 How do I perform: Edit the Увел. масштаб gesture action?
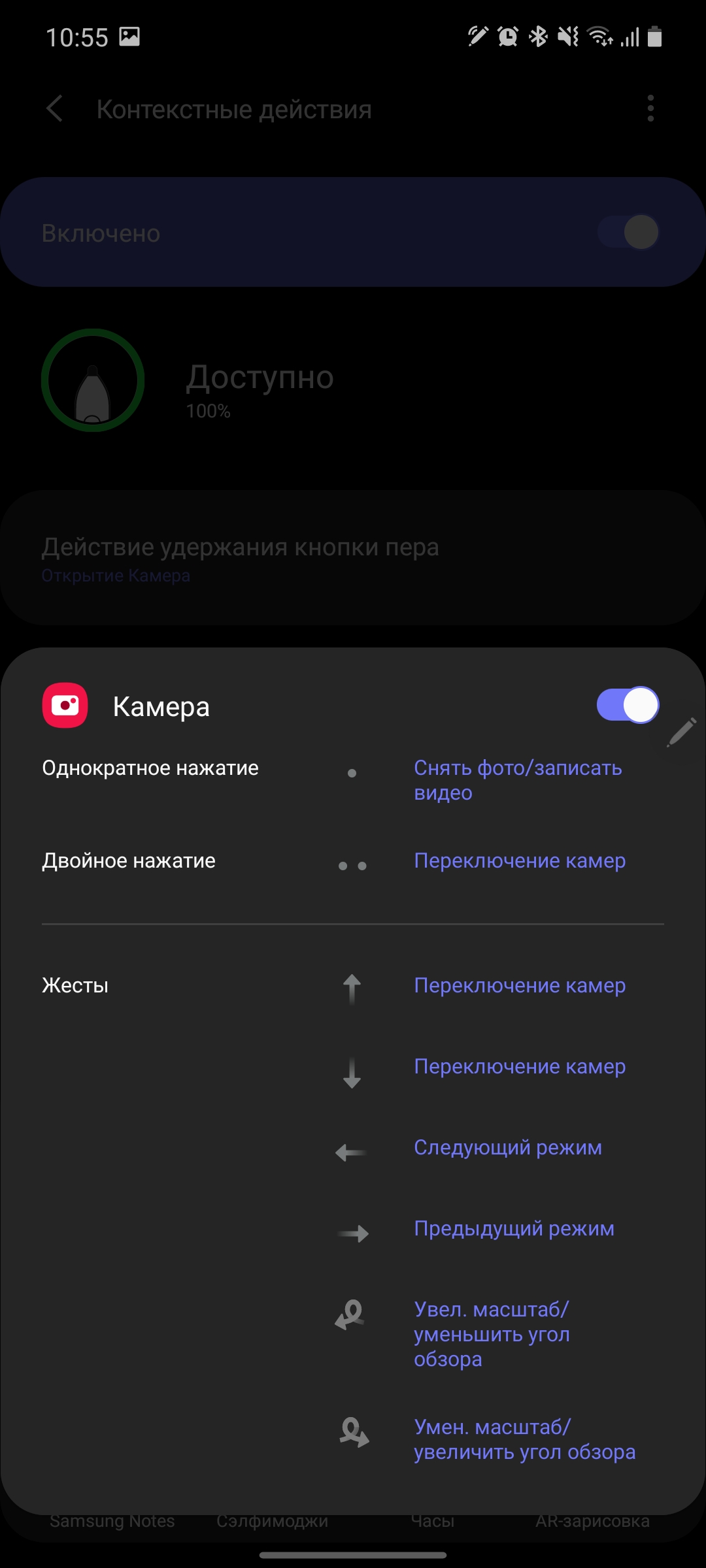tap(492, 1334)
